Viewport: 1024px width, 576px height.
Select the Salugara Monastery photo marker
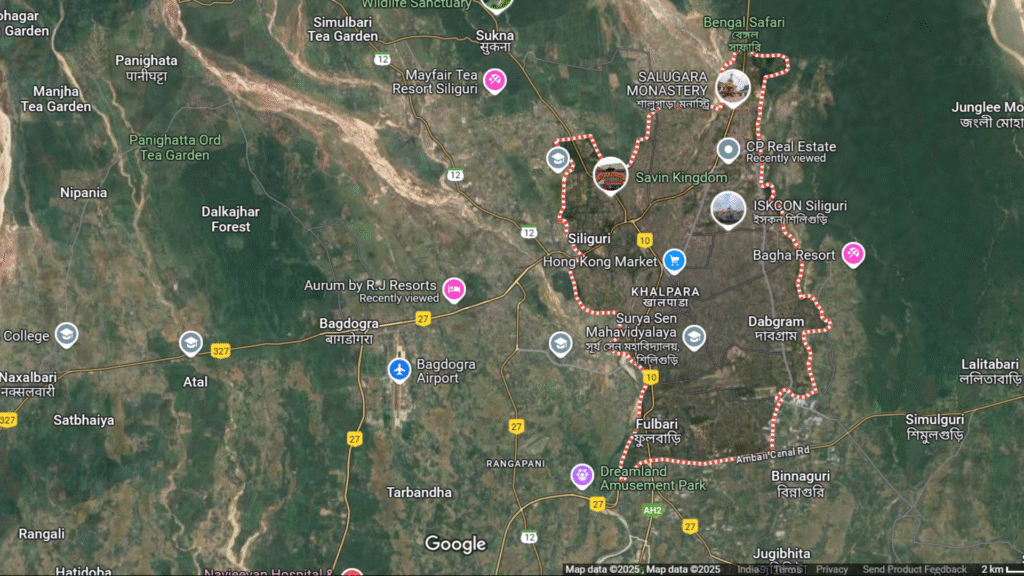[733, 87]
